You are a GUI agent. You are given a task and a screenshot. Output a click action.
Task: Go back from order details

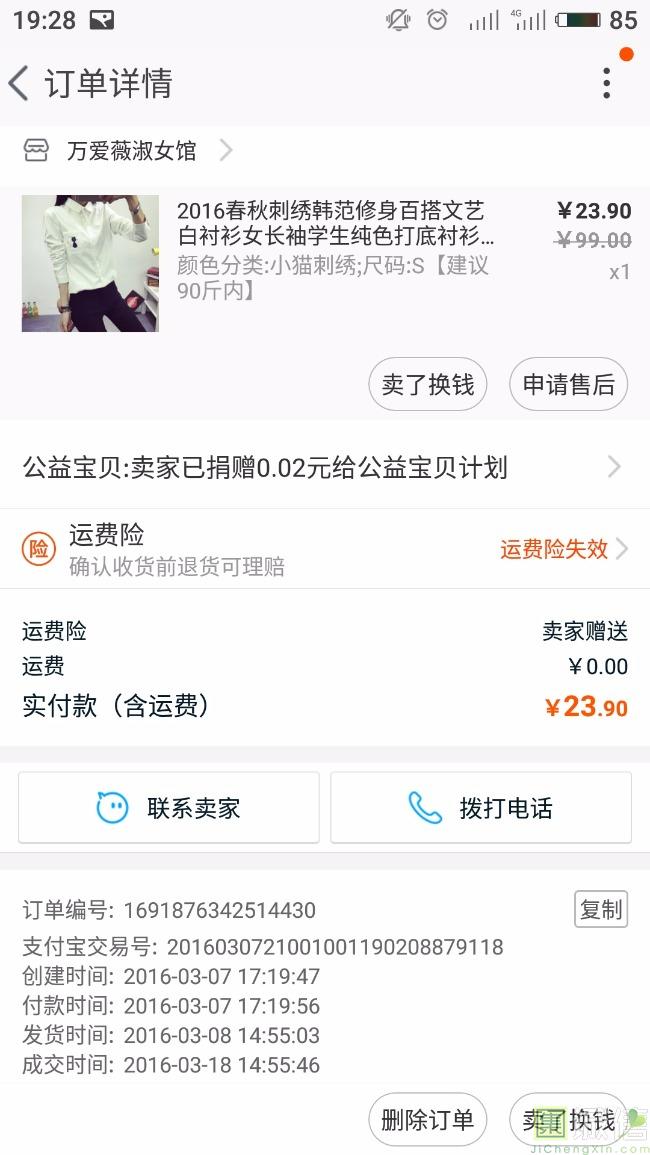[x=20, y=83]
